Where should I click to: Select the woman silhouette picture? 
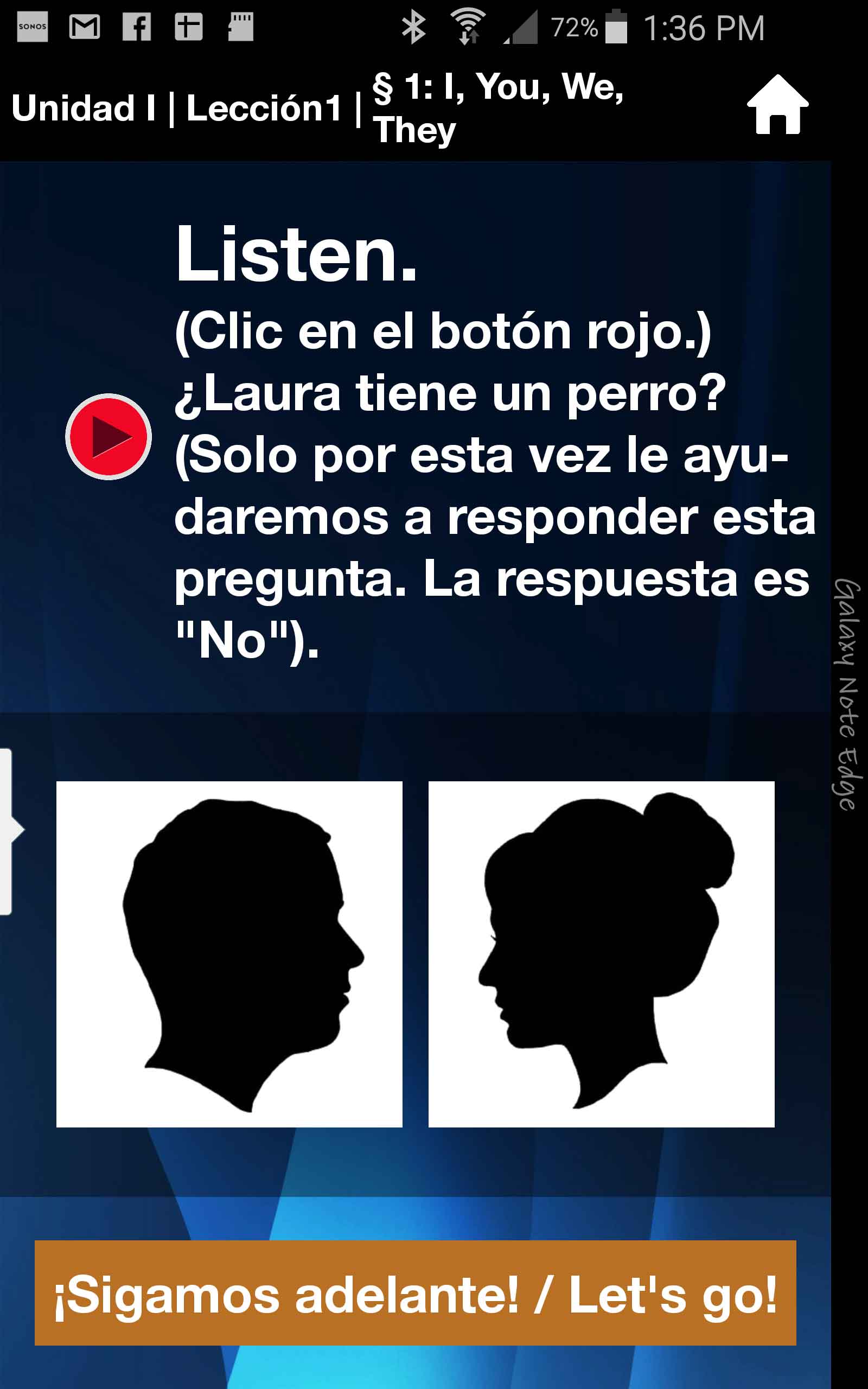601,954
